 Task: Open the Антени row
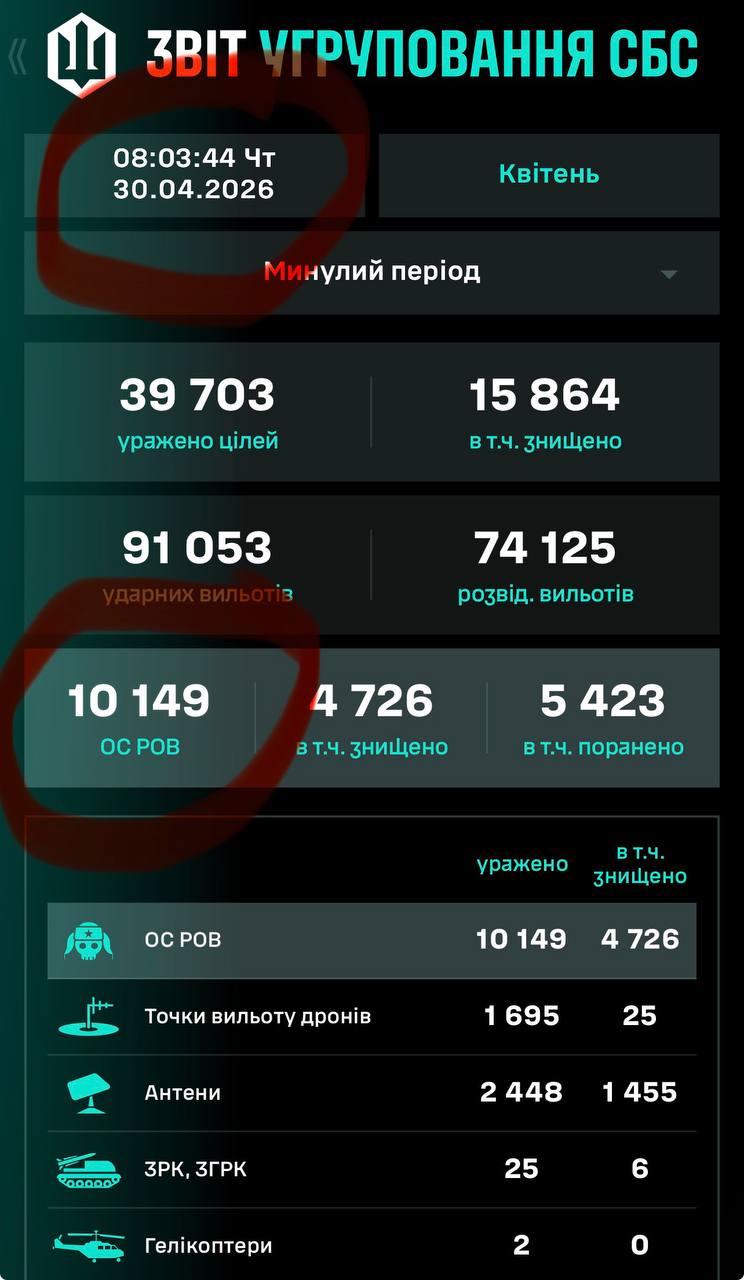point(372,1093)
